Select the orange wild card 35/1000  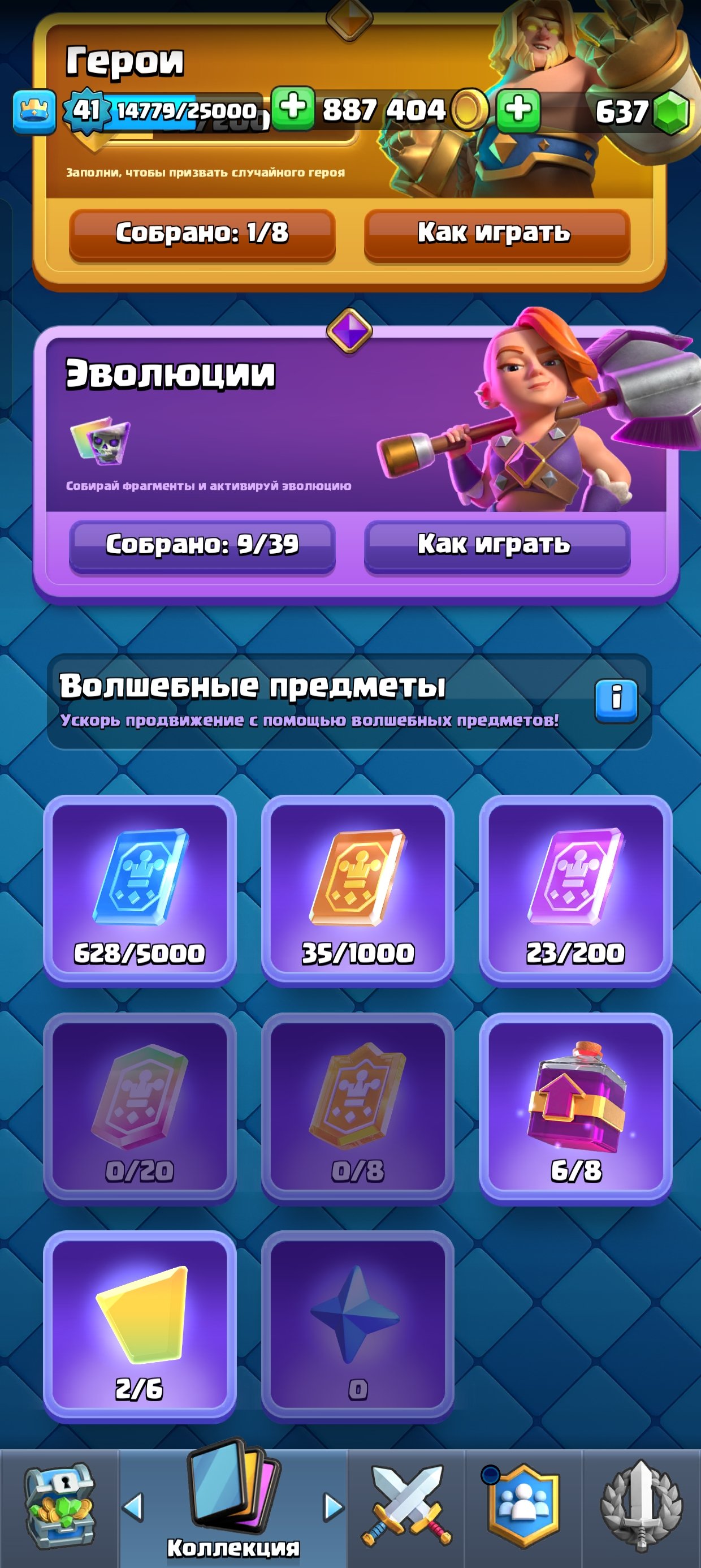coord(358,889)
